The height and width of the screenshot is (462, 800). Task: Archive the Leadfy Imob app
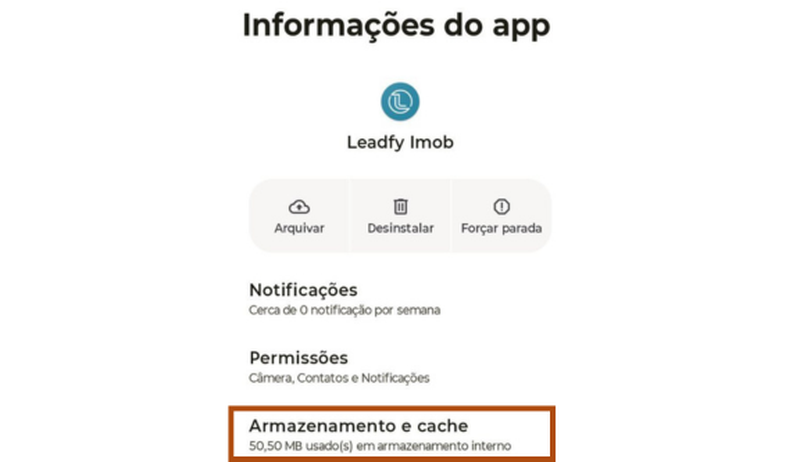(x=299, y=216)
